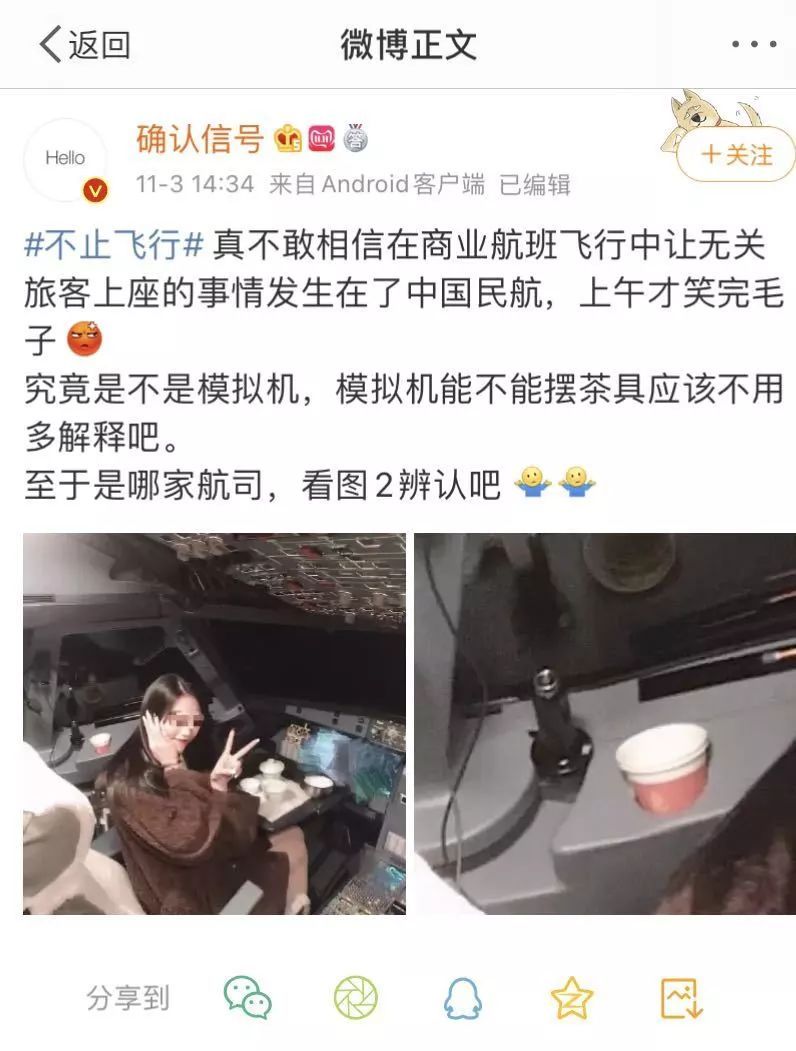View the first cockpit photo
Image resolution: width=796 pixels, height=1051 pixels.
tap(214, 723)
